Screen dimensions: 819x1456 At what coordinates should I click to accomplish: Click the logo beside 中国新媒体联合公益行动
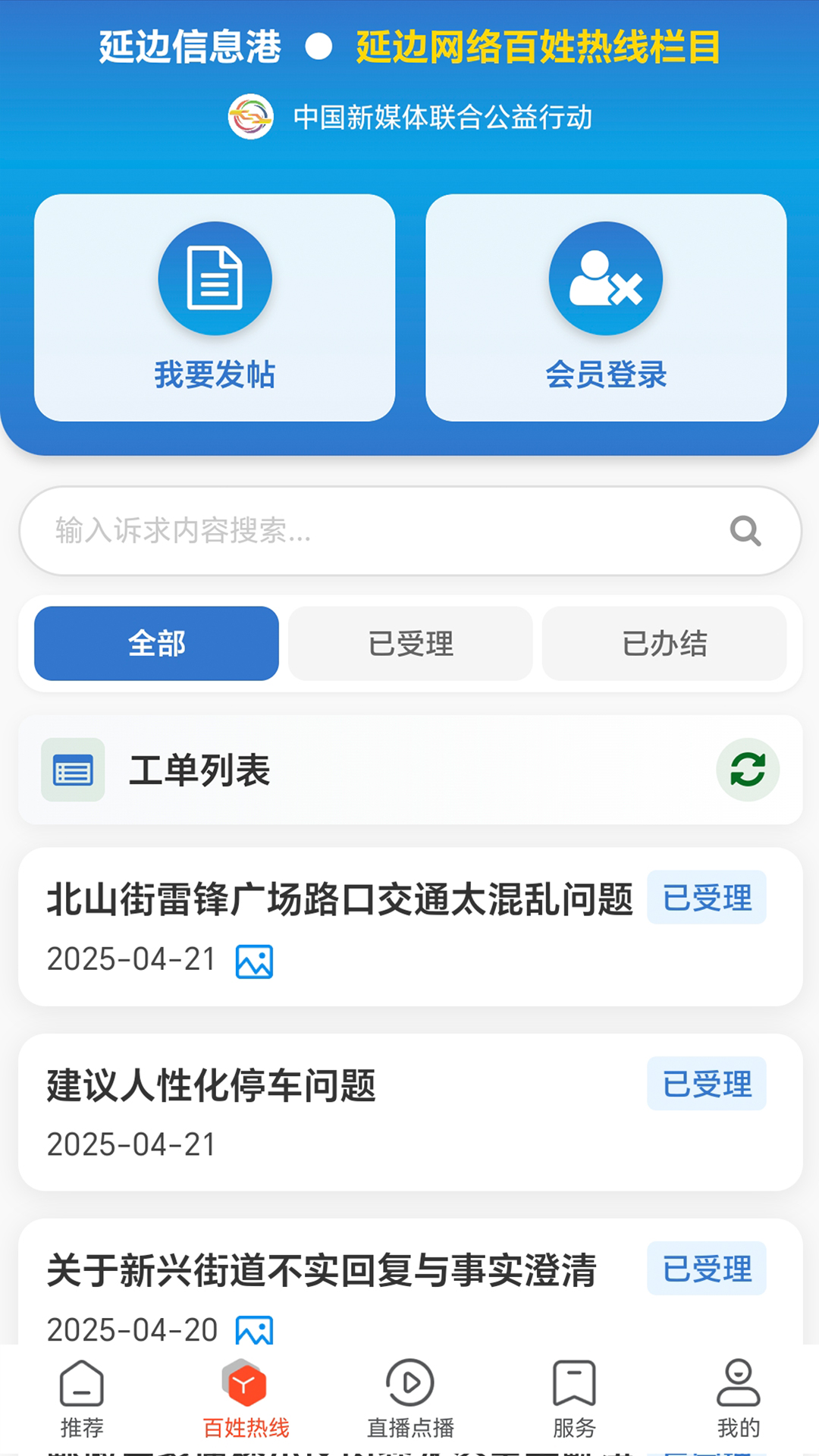(x=250, y=116)
